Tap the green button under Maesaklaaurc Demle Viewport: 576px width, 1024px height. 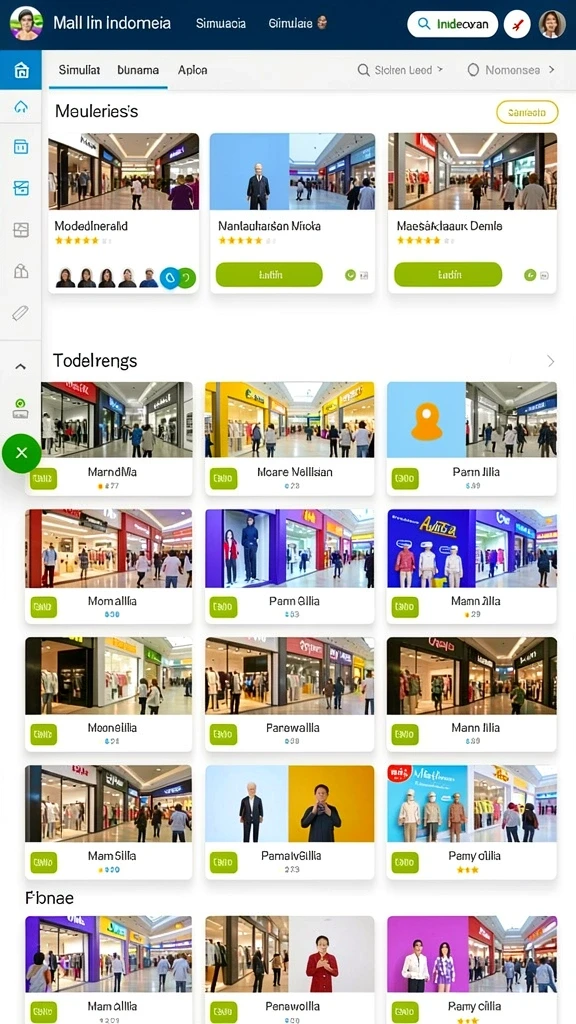448,275
